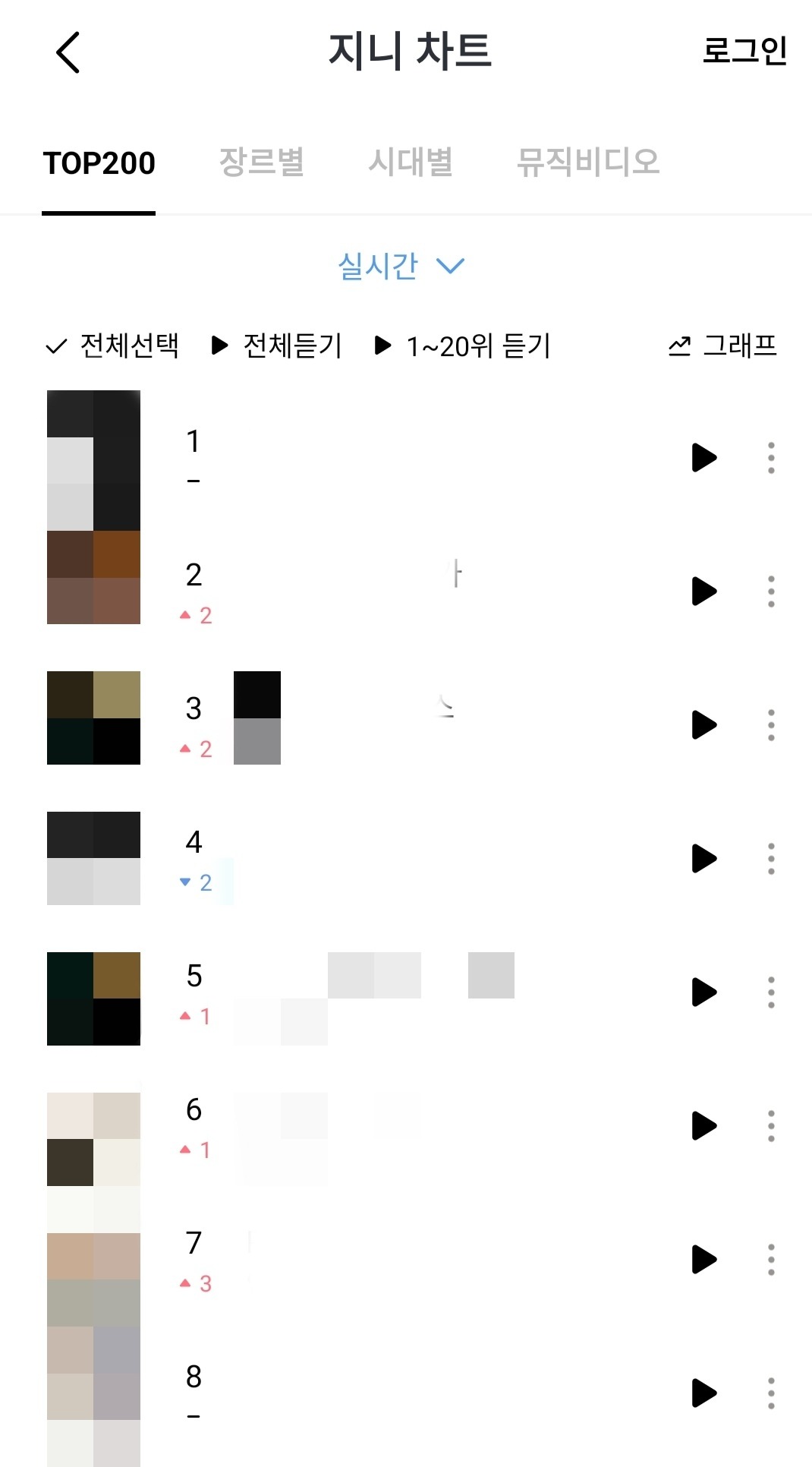Open more options for rank 8 song
Image resolution: width=812 pixels, height=1467 pixels.
coord(771,1393)
